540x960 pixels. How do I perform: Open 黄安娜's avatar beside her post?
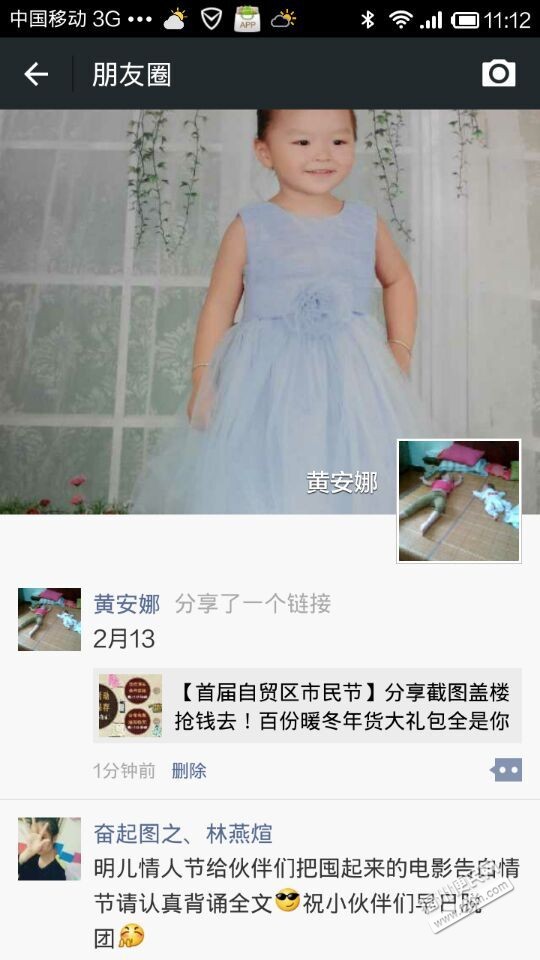[x=50, y=619]
